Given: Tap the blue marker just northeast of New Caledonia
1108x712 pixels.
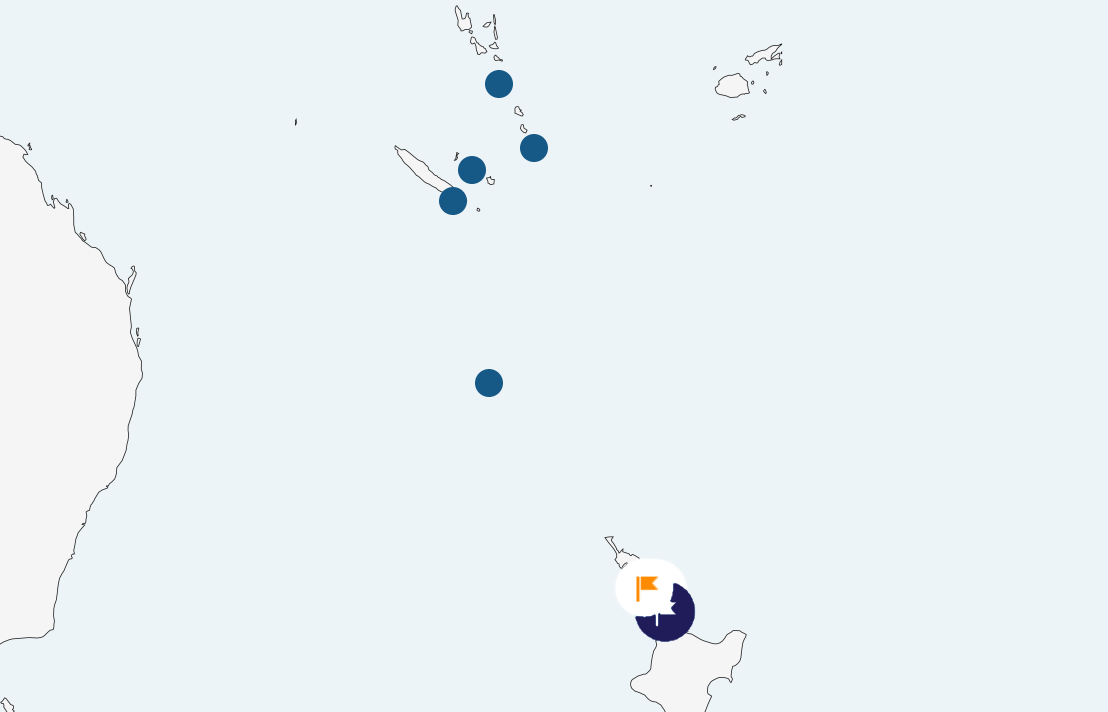Looking at the screenshot, I should point(472,170).
